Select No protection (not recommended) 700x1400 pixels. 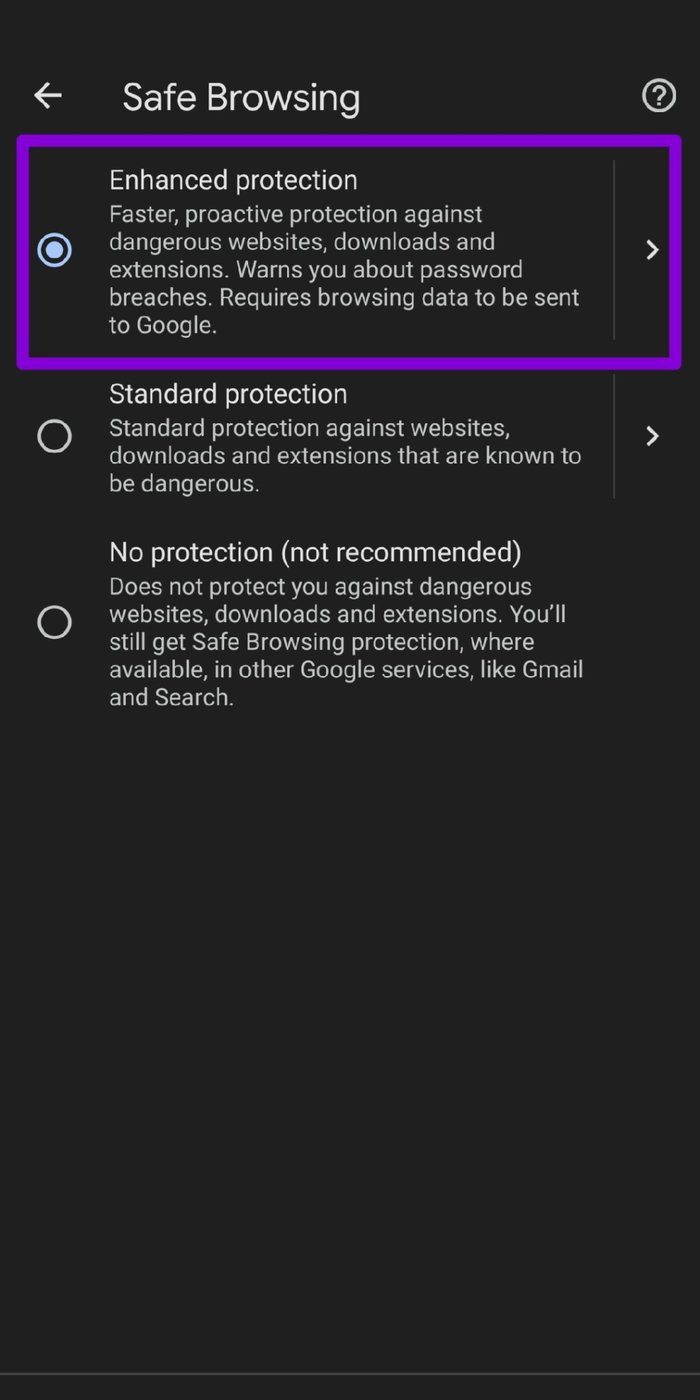pyautogui.click(x=54, y=622)
